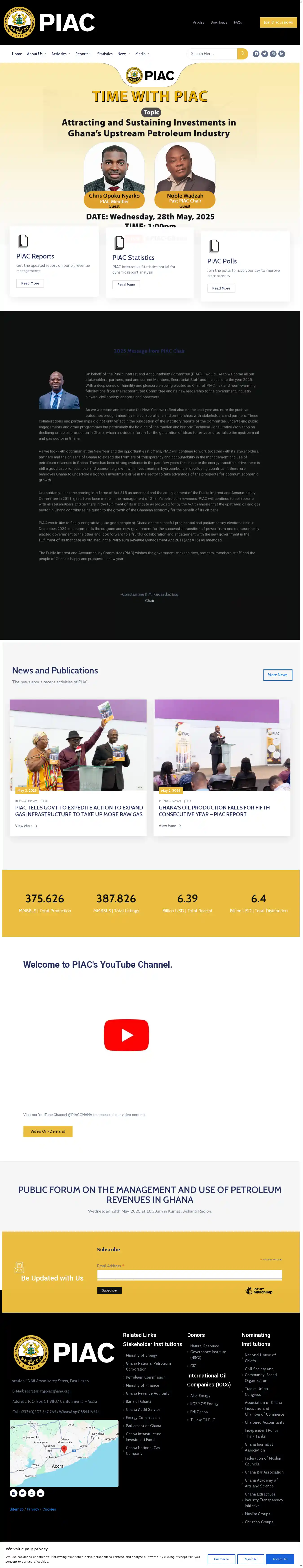303x1568 pixels.
Task: Open Video On-Demand
Action: pyautogui.click(x=47, y=1131)
